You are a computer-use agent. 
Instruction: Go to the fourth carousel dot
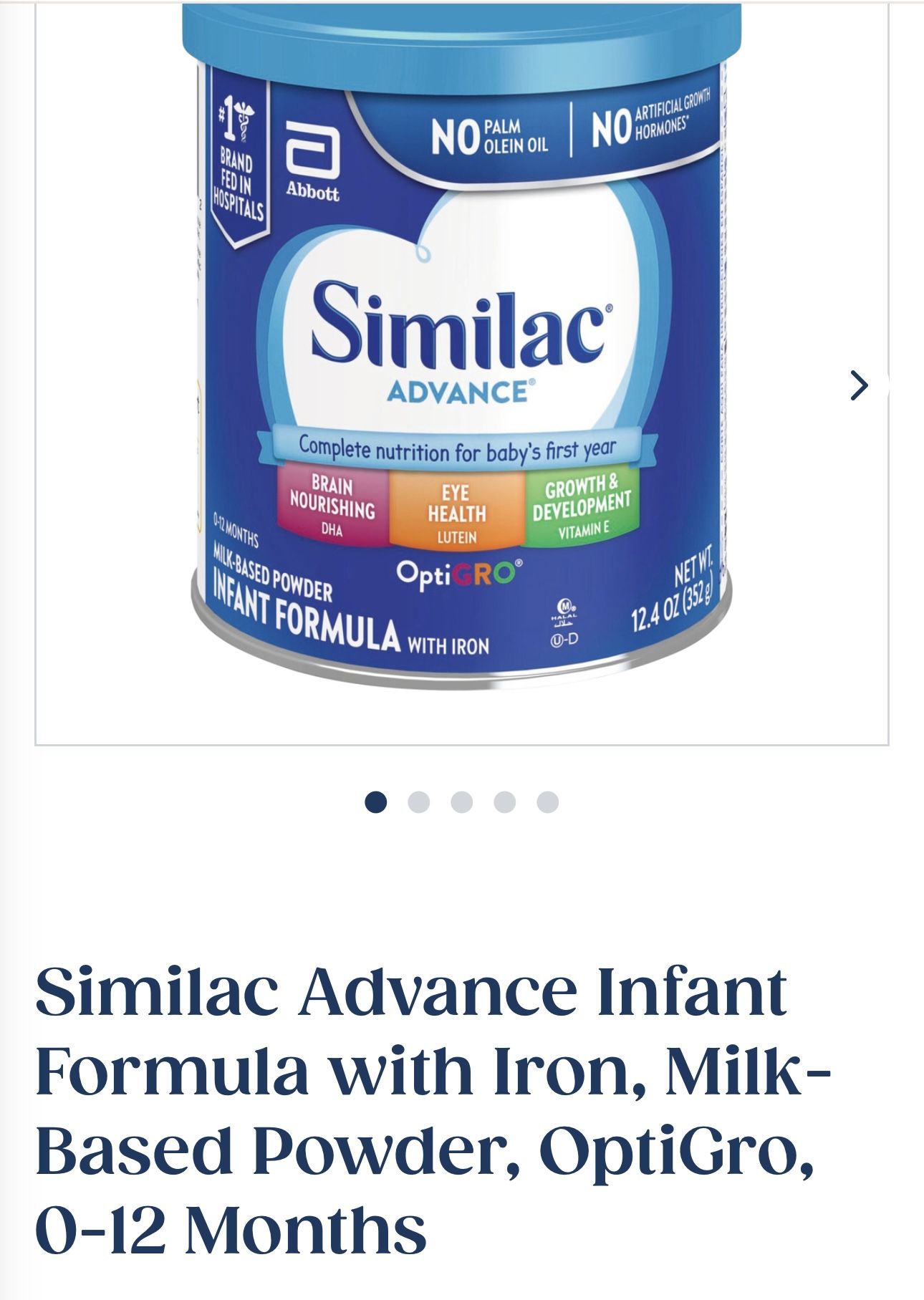click(504, 802)
